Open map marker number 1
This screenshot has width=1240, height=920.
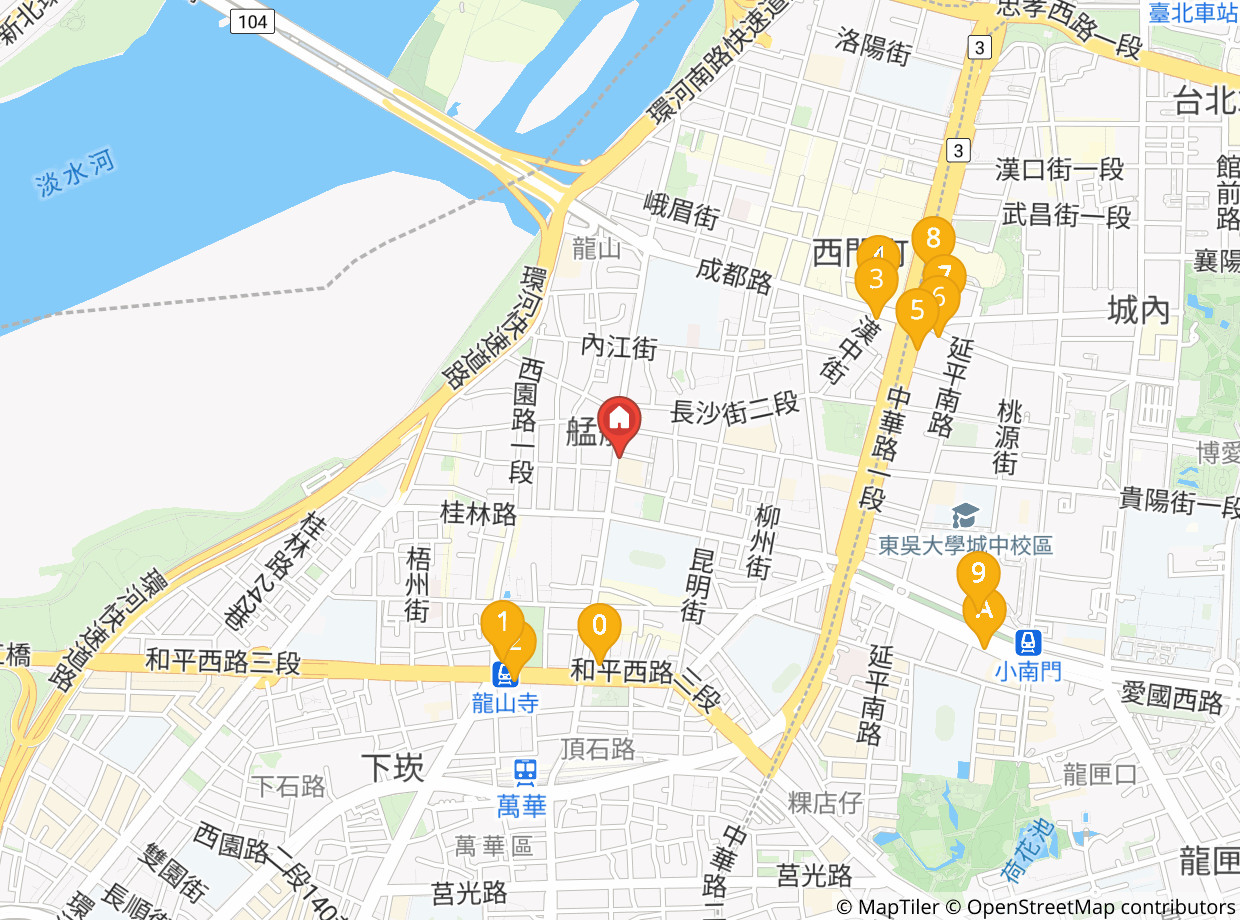coord(503,628)
